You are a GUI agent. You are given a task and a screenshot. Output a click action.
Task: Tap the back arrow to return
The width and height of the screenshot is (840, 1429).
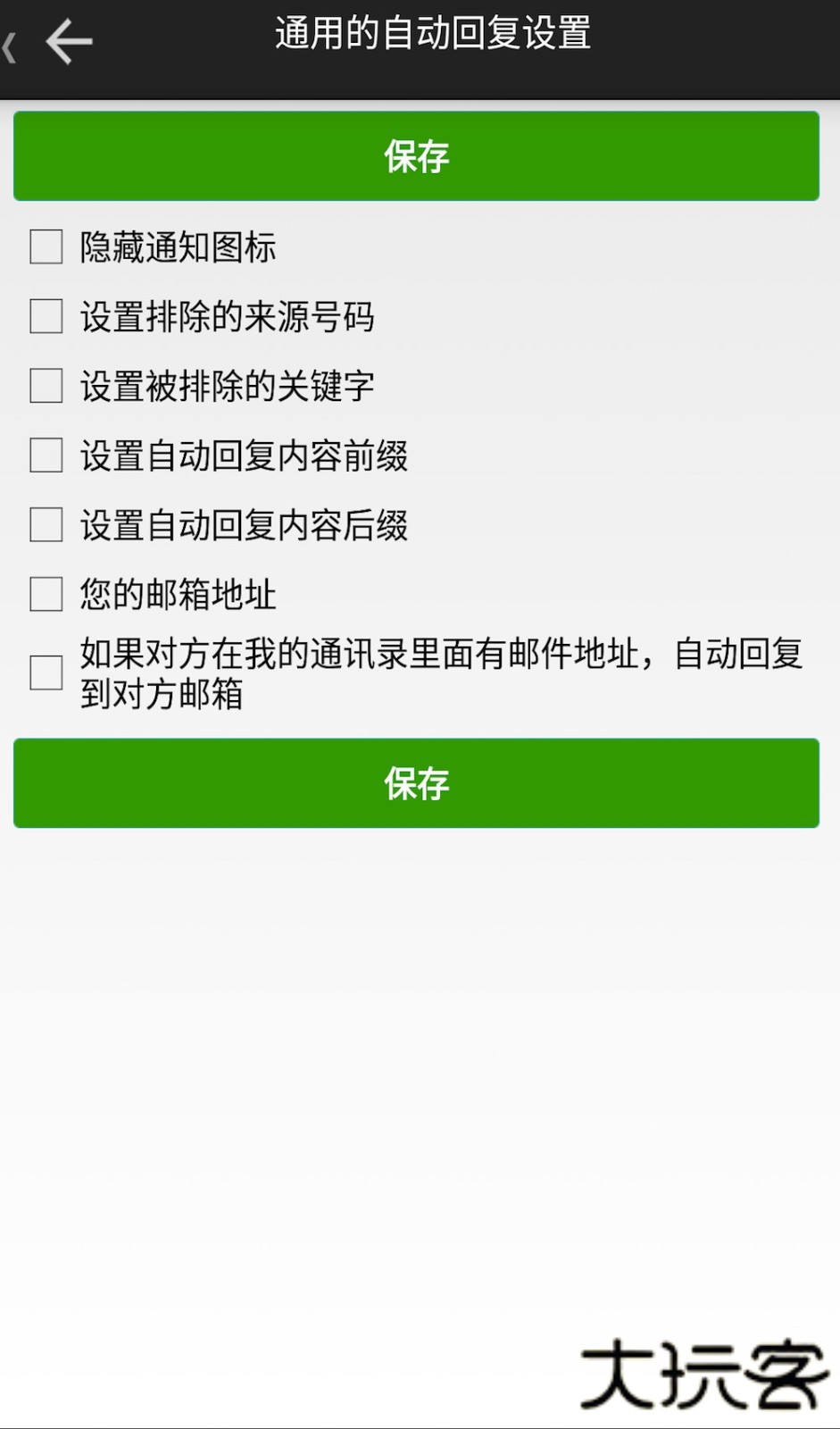pos(68,40)
